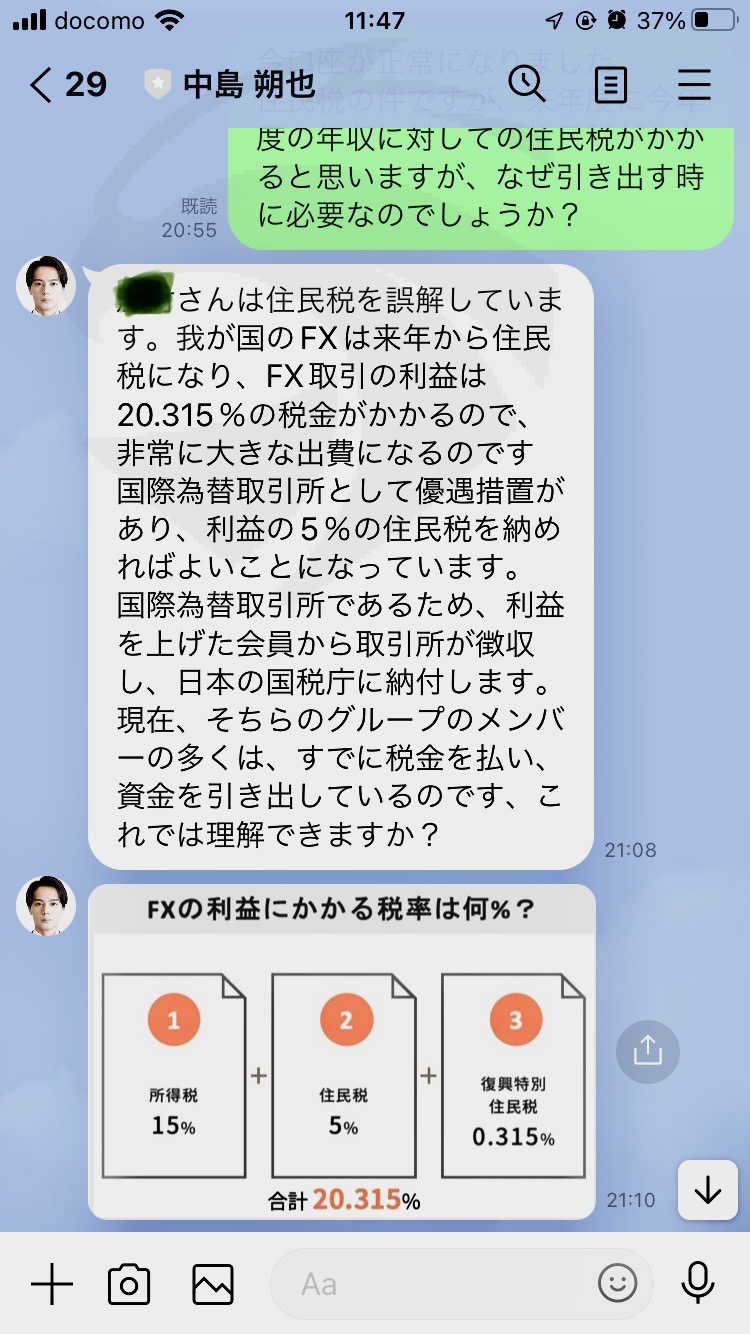
Task: Open the FX tax rate image
Action: (342, 1051)
